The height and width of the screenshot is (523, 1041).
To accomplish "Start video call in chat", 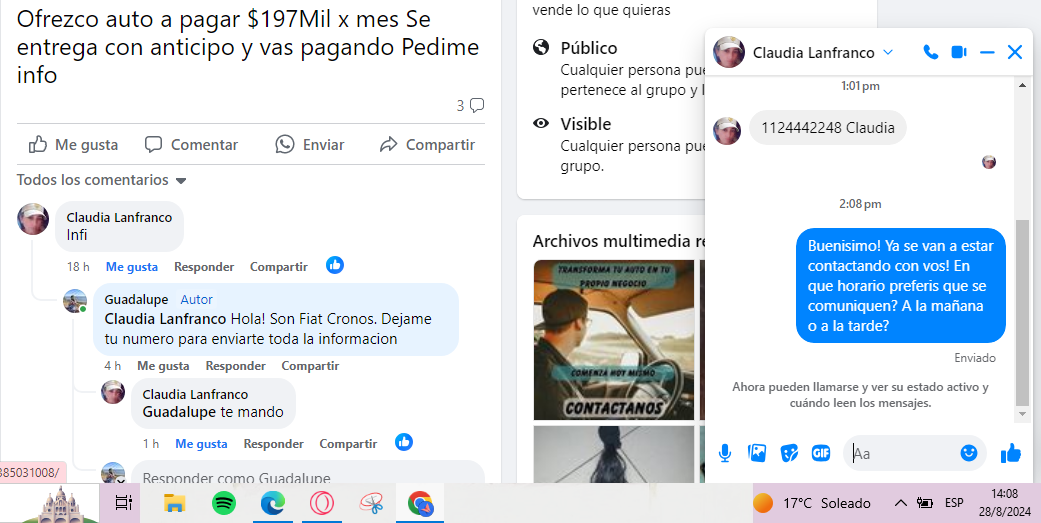I will [959, 52].
